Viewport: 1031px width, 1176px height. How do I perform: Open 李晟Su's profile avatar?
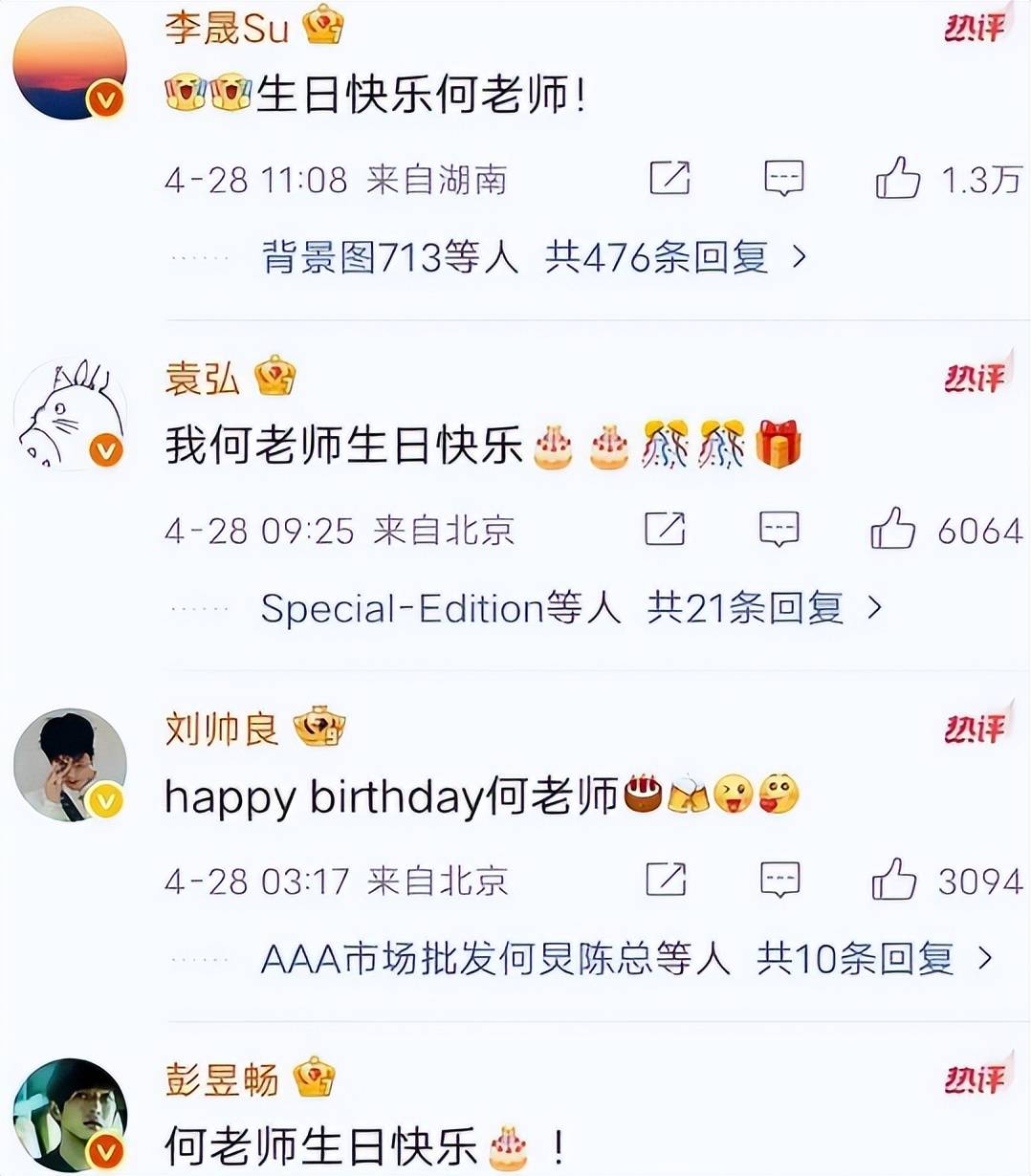[x=69, y=63]
